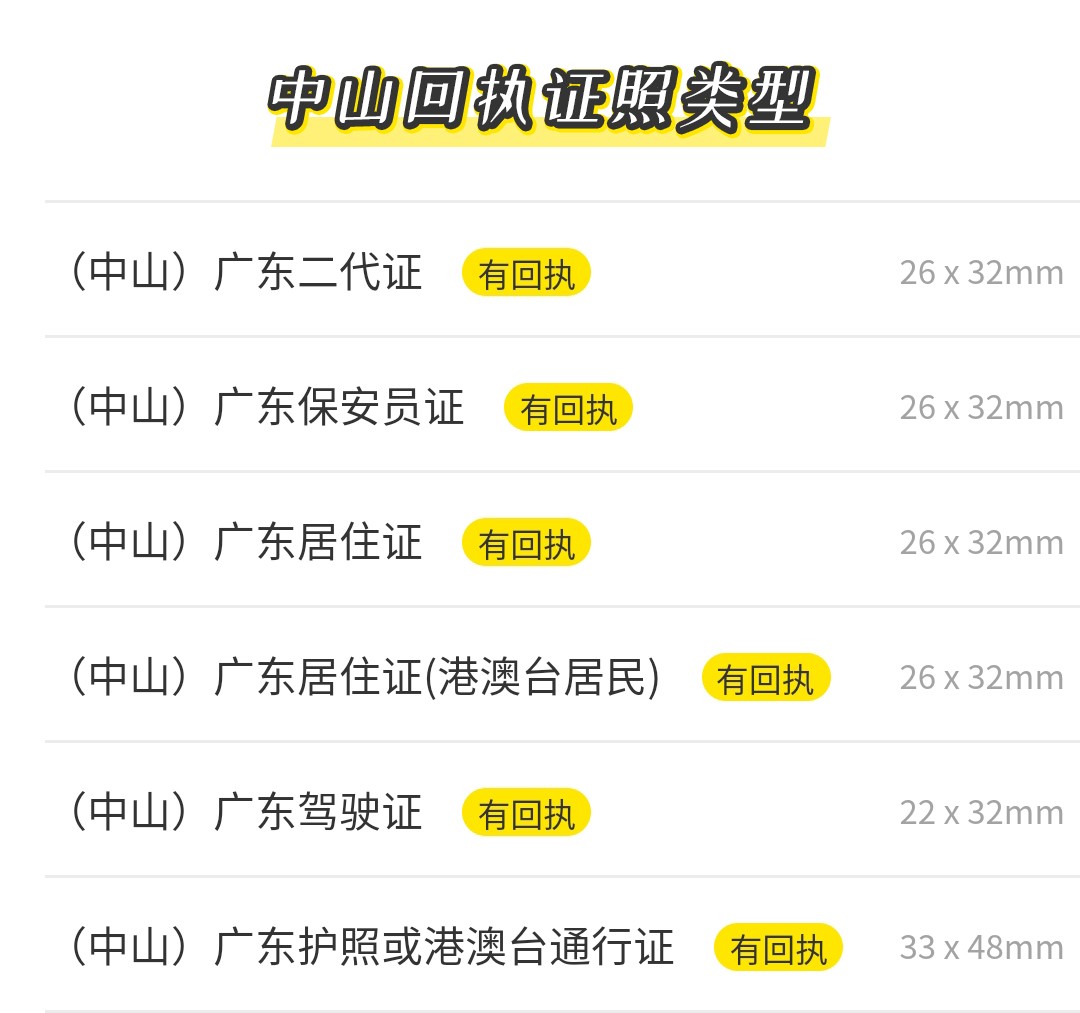Viewport: 1080px width, 1013px height.
Task: Select the 广东驾驶证 photo type
Action: click(x=318, y=812)
